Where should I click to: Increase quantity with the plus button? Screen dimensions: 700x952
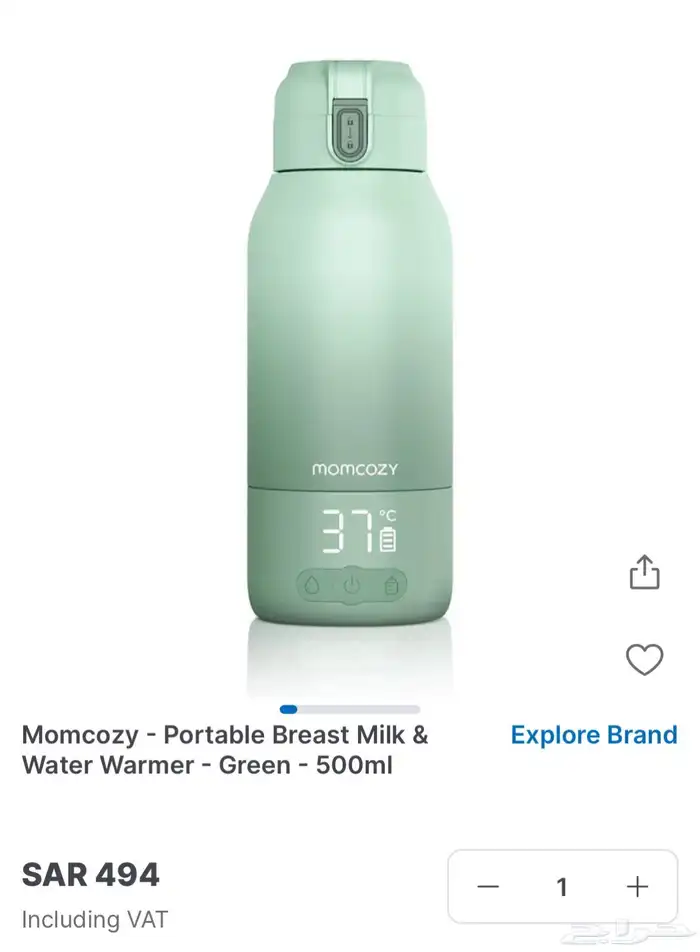coord(637,887)
